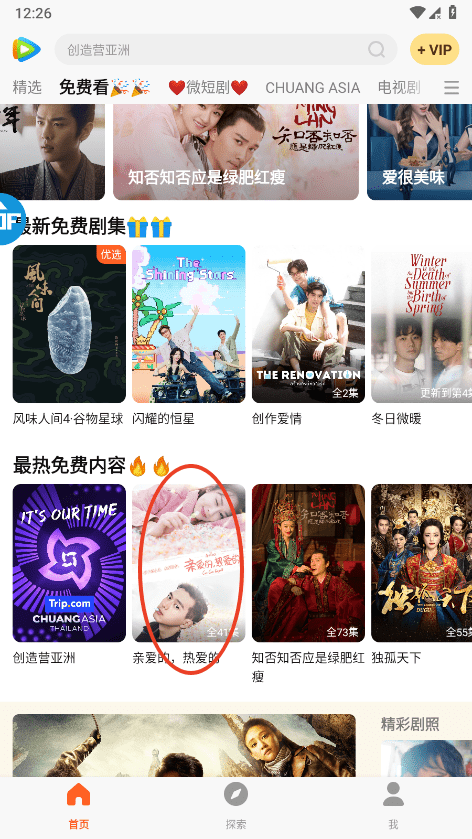This screenshot has width=472, height=839.
Task: Open the 爱很美味 banner card
Action: pyautogui.click(x=420, y=152)
